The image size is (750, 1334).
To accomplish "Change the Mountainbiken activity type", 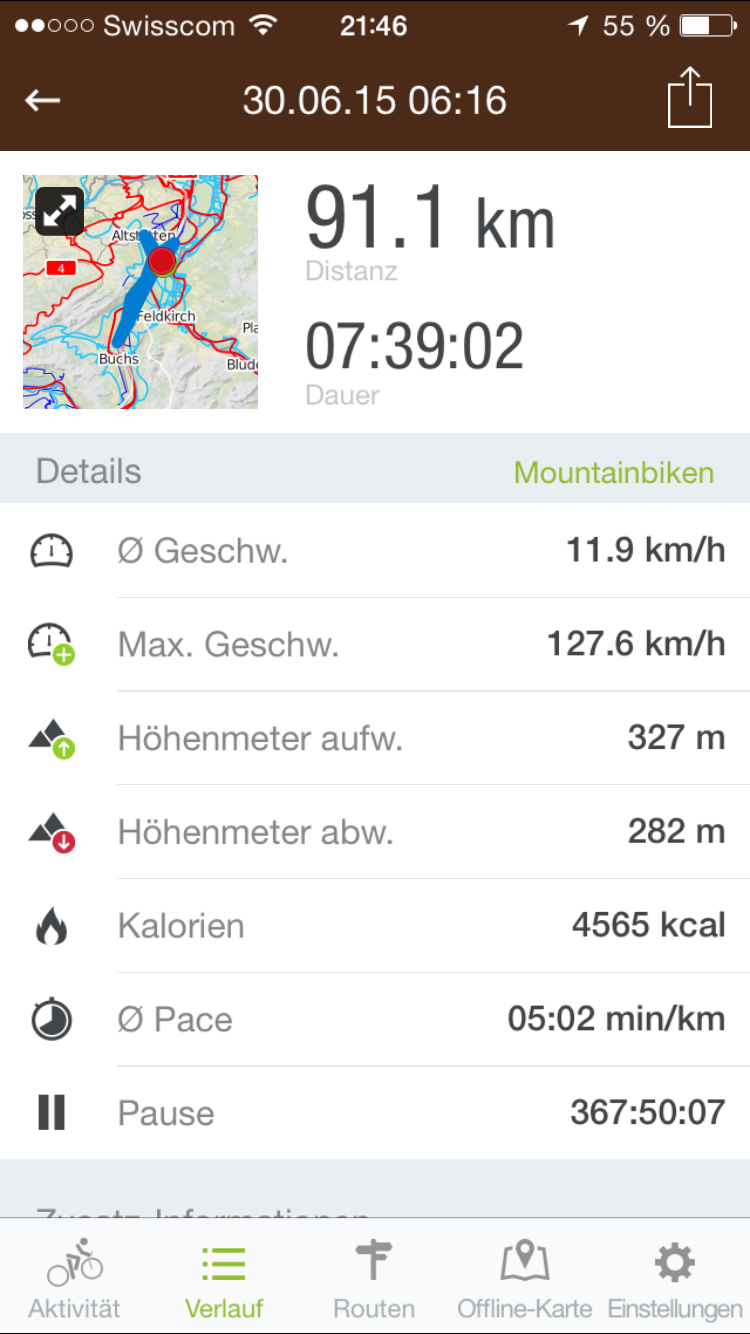I will [x=613, y=472].
